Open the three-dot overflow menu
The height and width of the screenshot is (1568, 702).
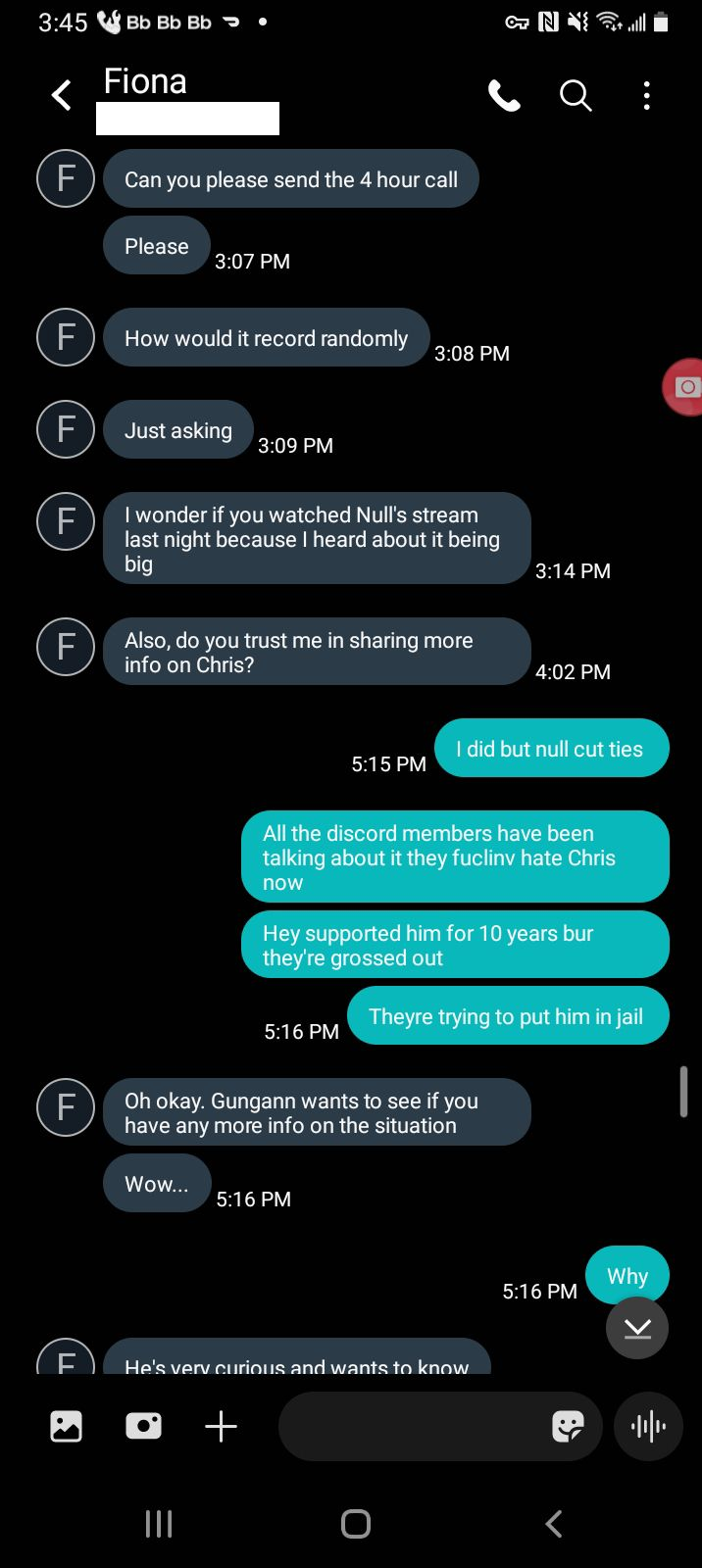(647, 96)
